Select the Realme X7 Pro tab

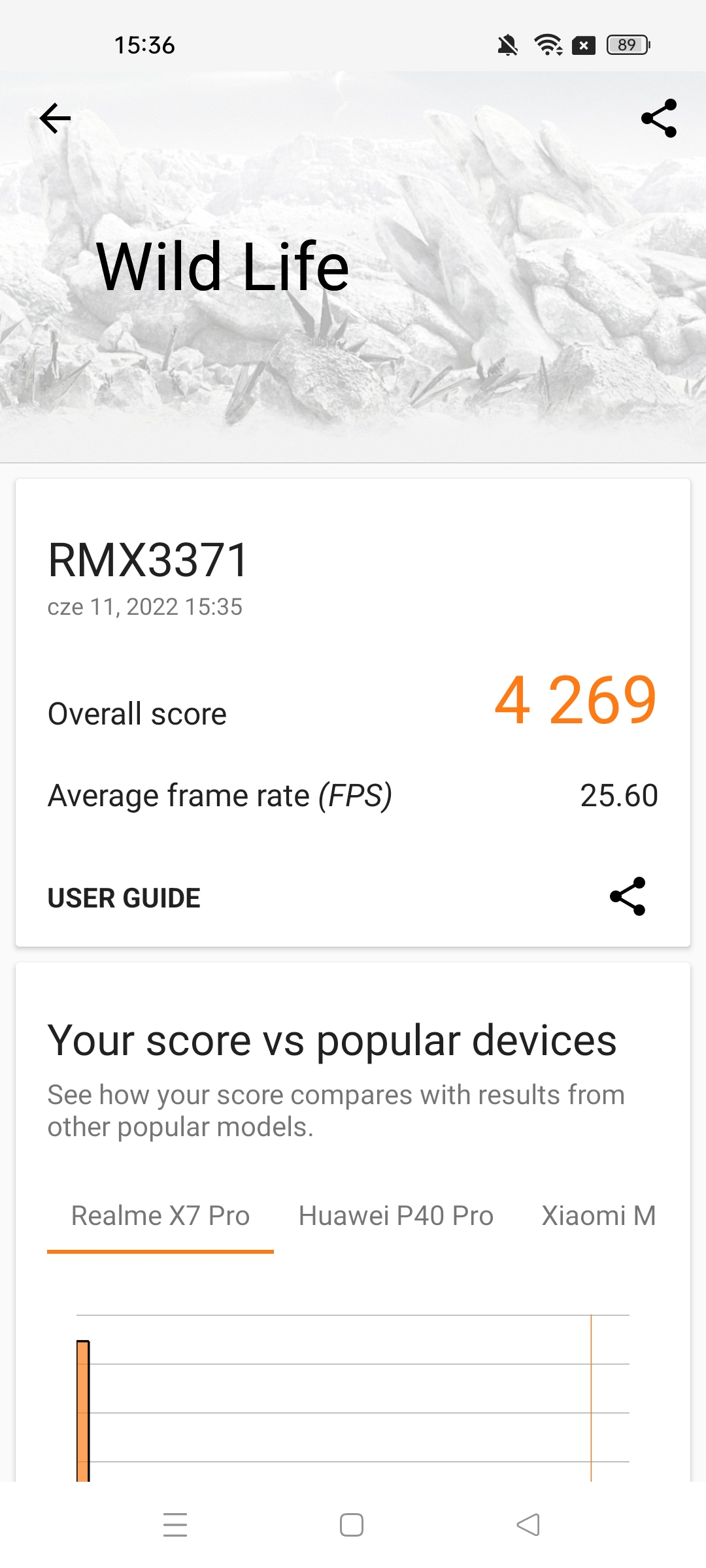[x=160, y=1216]
